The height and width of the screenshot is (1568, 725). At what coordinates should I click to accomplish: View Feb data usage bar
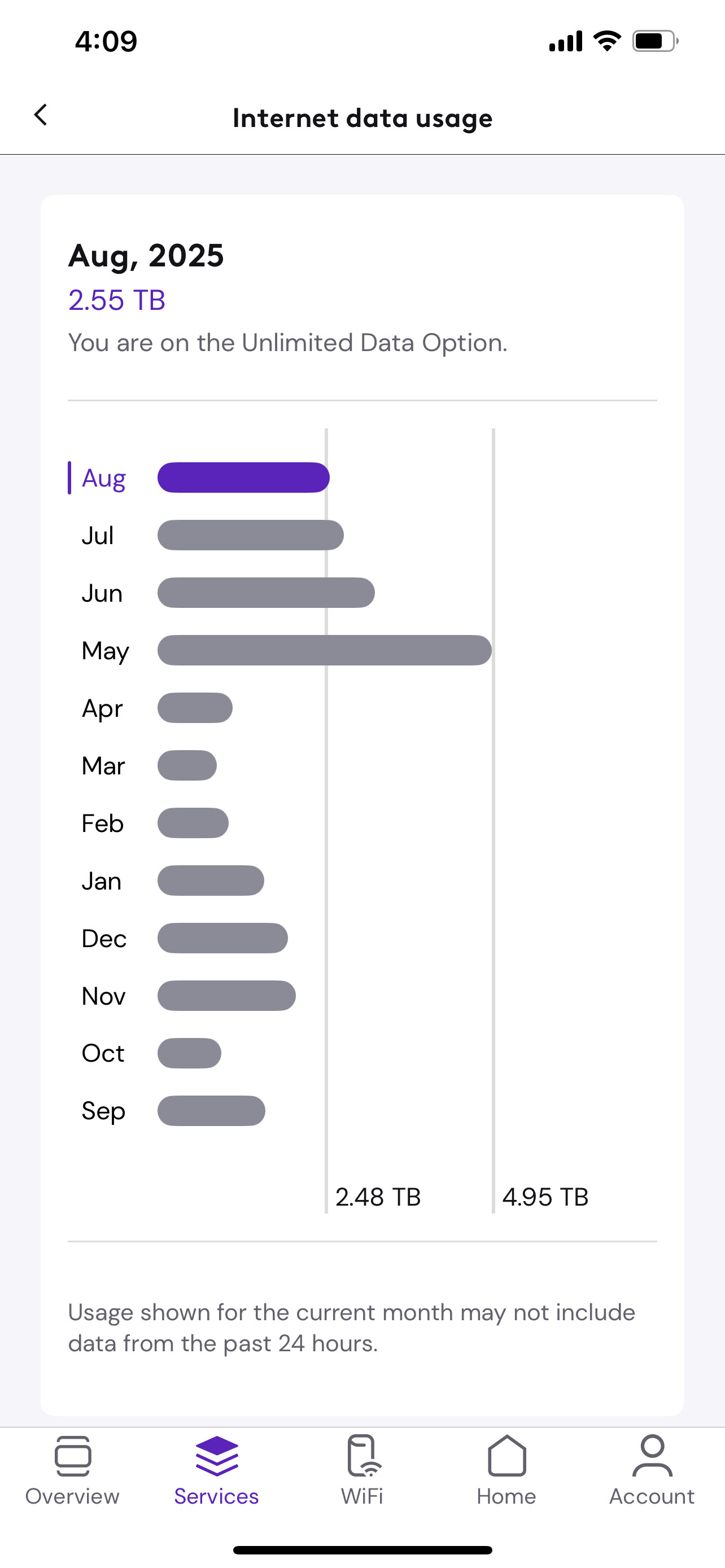(x=193, y=823)
